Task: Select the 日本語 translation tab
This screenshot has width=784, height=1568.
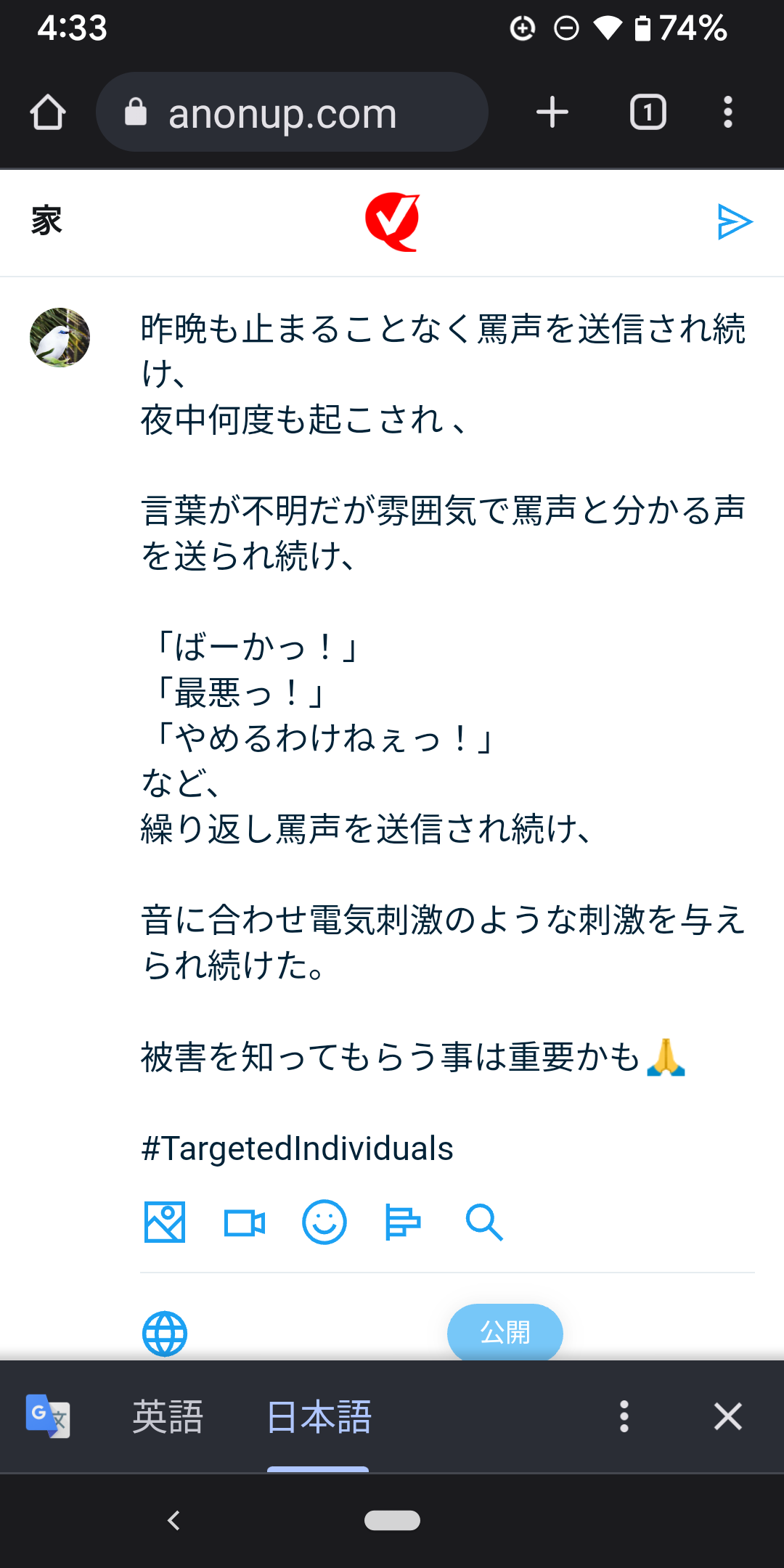Action: click(x=319, y=1416)
